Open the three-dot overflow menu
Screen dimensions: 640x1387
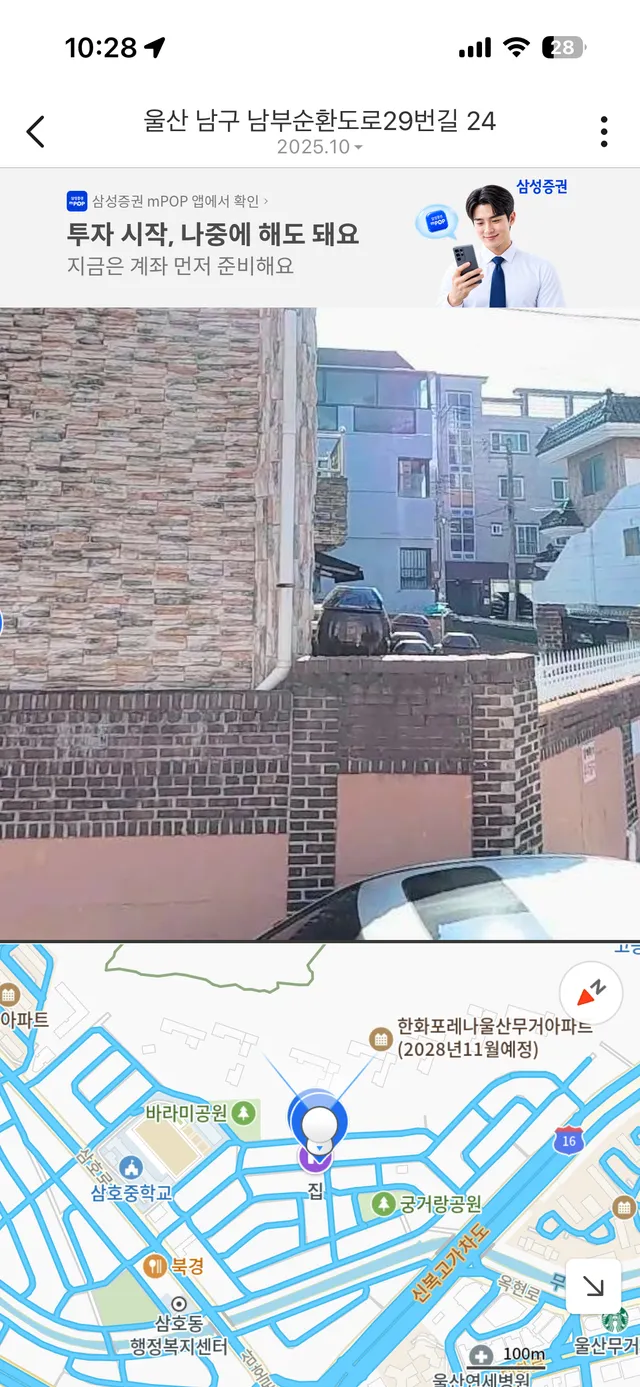pos(604,131)
